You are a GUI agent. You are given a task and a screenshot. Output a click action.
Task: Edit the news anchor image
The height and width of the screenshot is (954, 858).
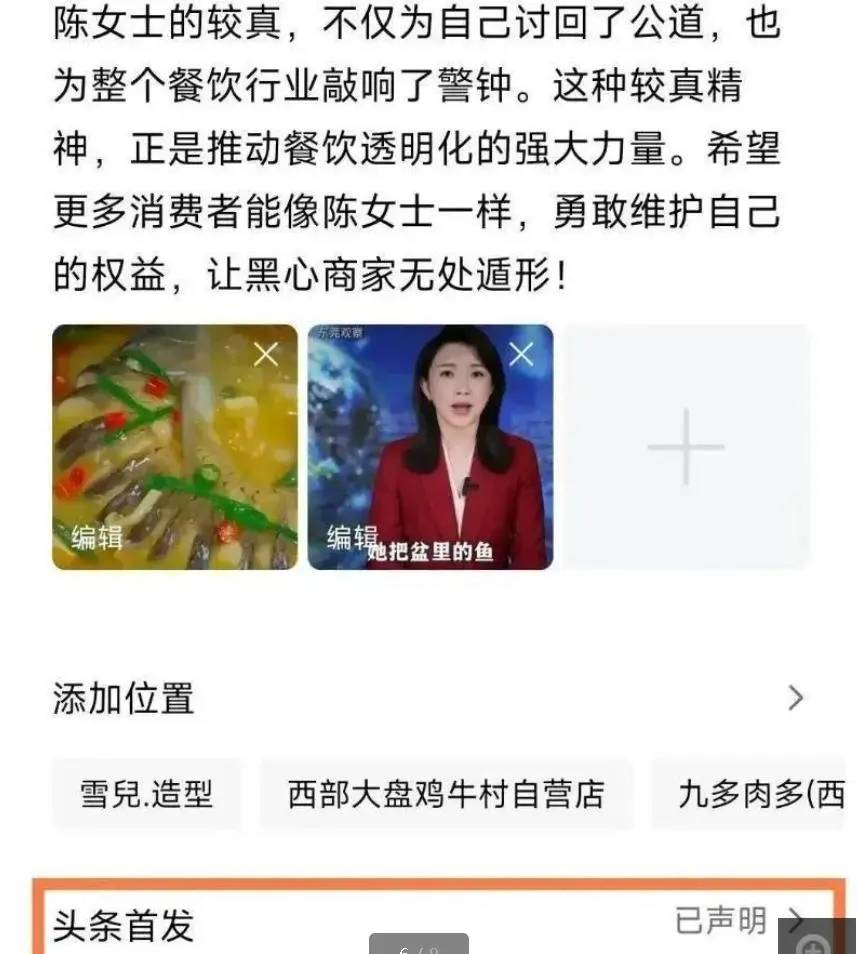pyautogui.click(x=352, y=537)
